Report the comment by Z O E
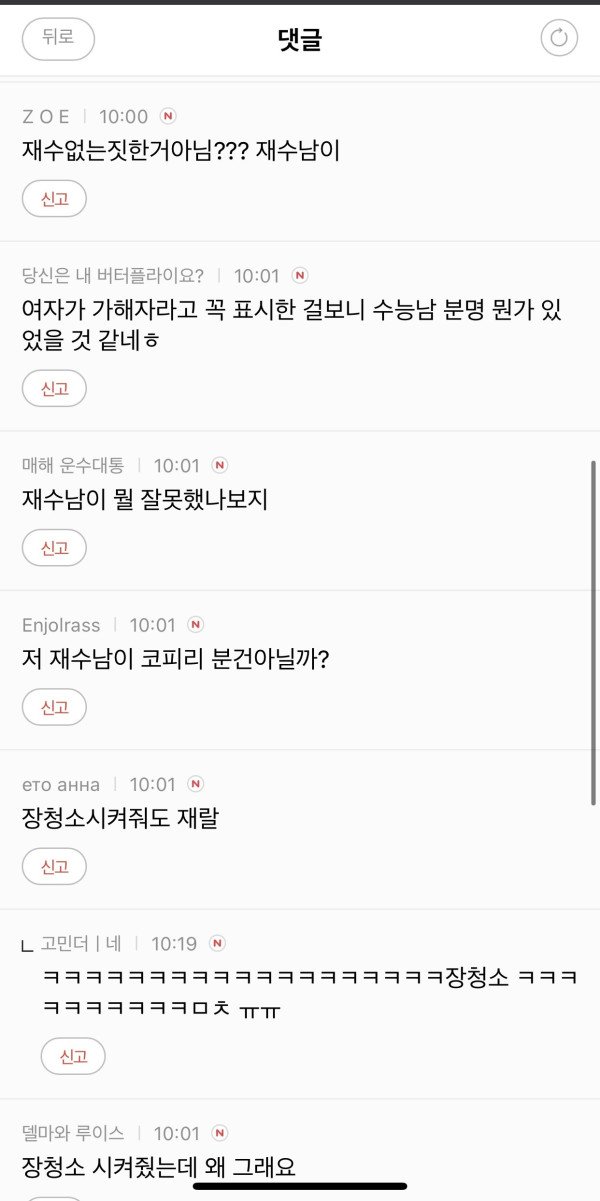Image resolution: width=600 pixels, height=1201 pixels. (54, 199)
